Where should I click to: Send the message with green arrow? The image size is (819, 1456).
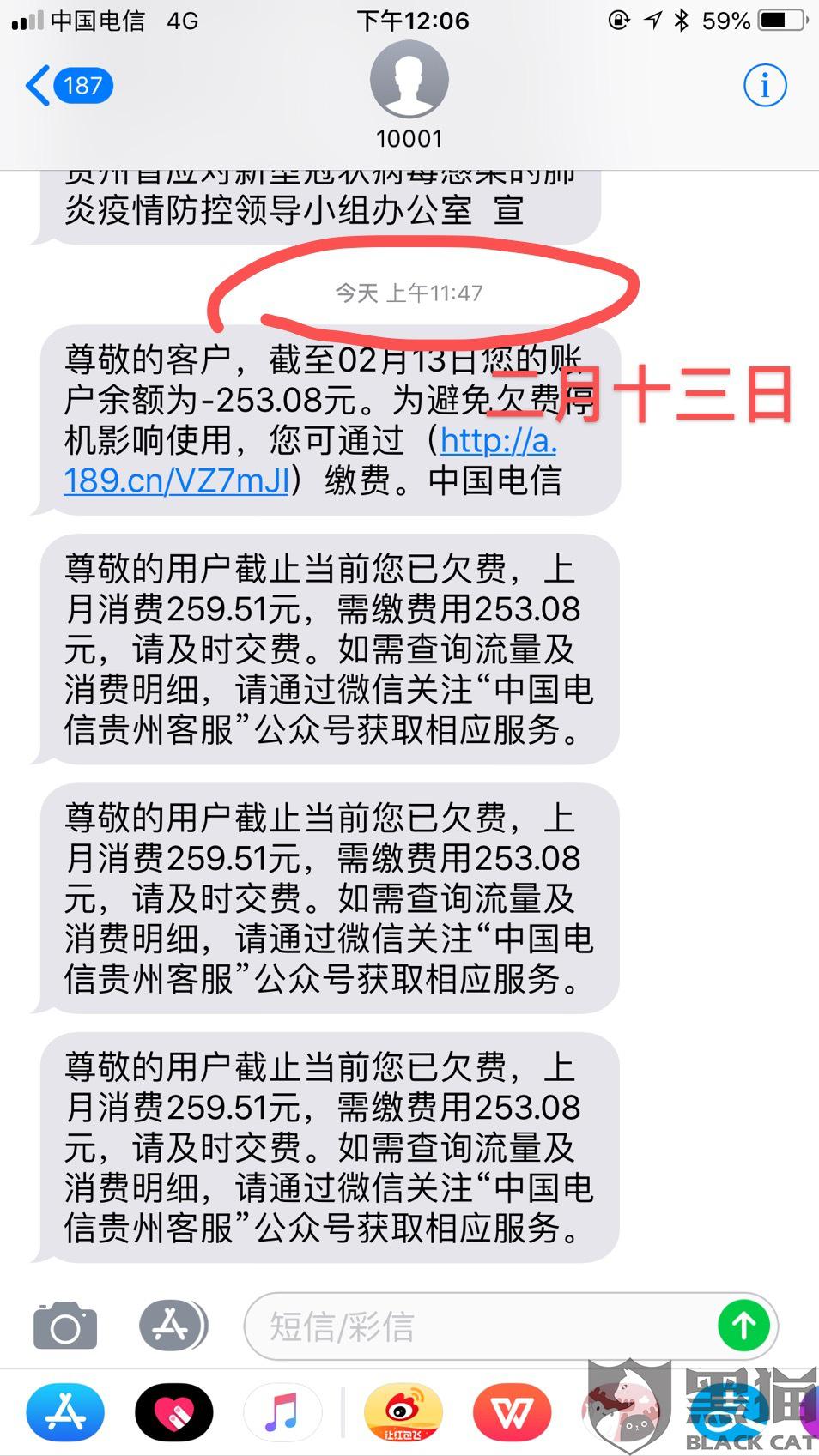[743, 1326]
